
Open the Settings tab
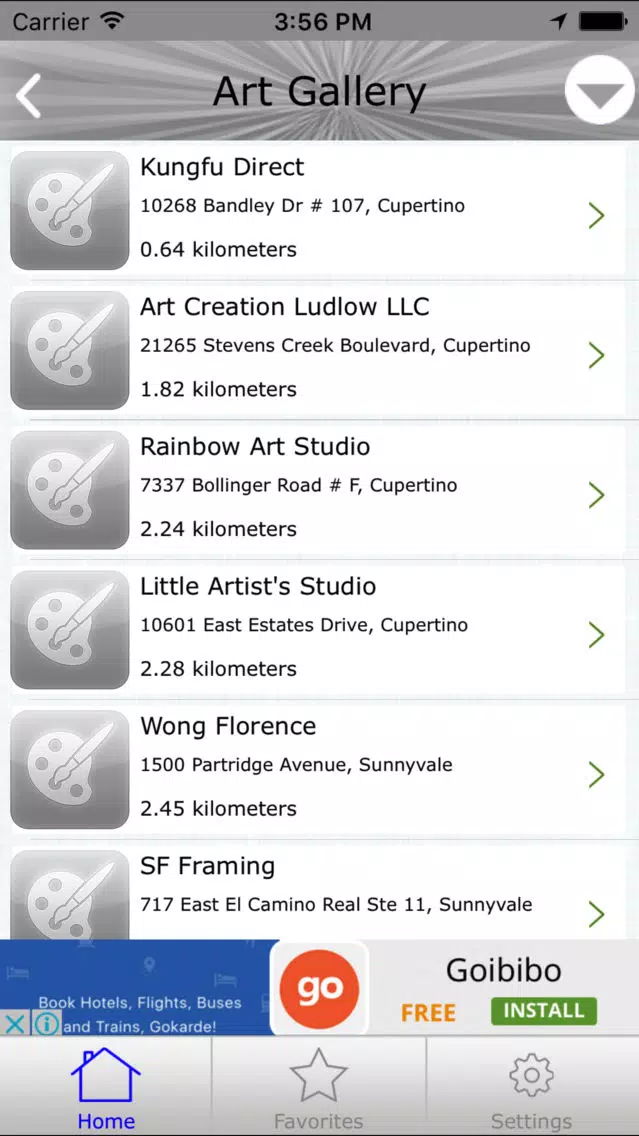pos(532,1086)
